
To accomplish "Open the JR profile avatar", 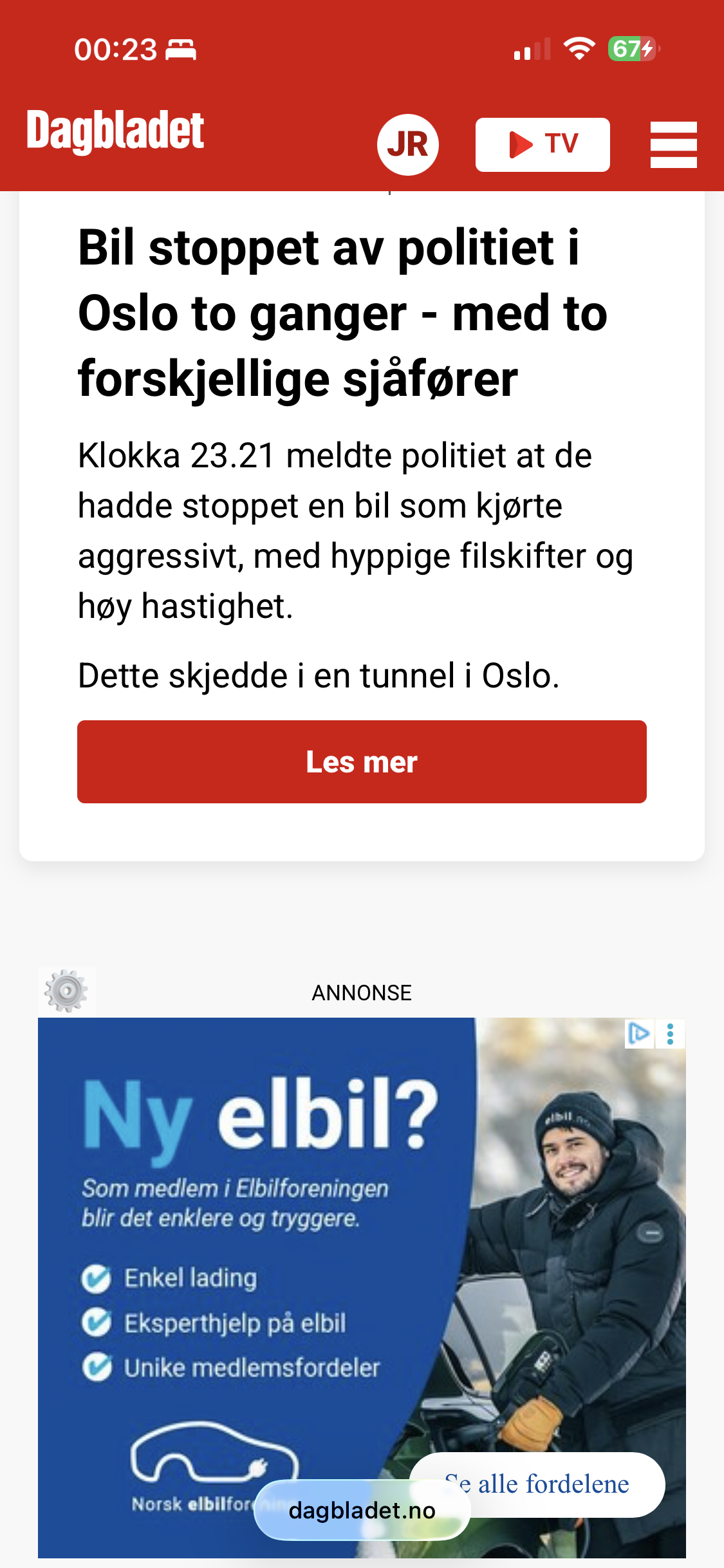I will click(408, 144).
